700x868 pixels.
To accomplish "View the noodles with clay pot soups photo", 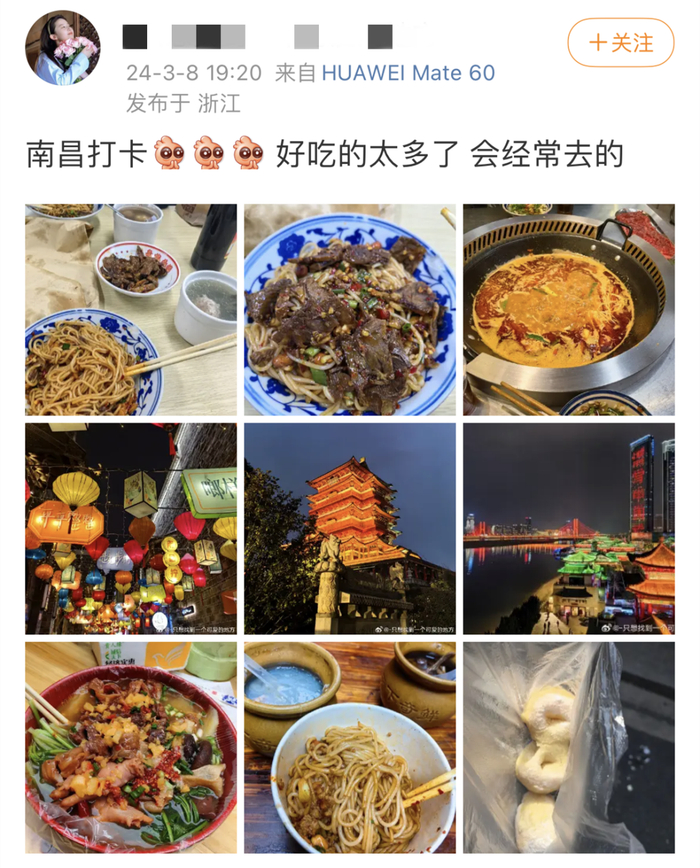I will pos(350,747).
